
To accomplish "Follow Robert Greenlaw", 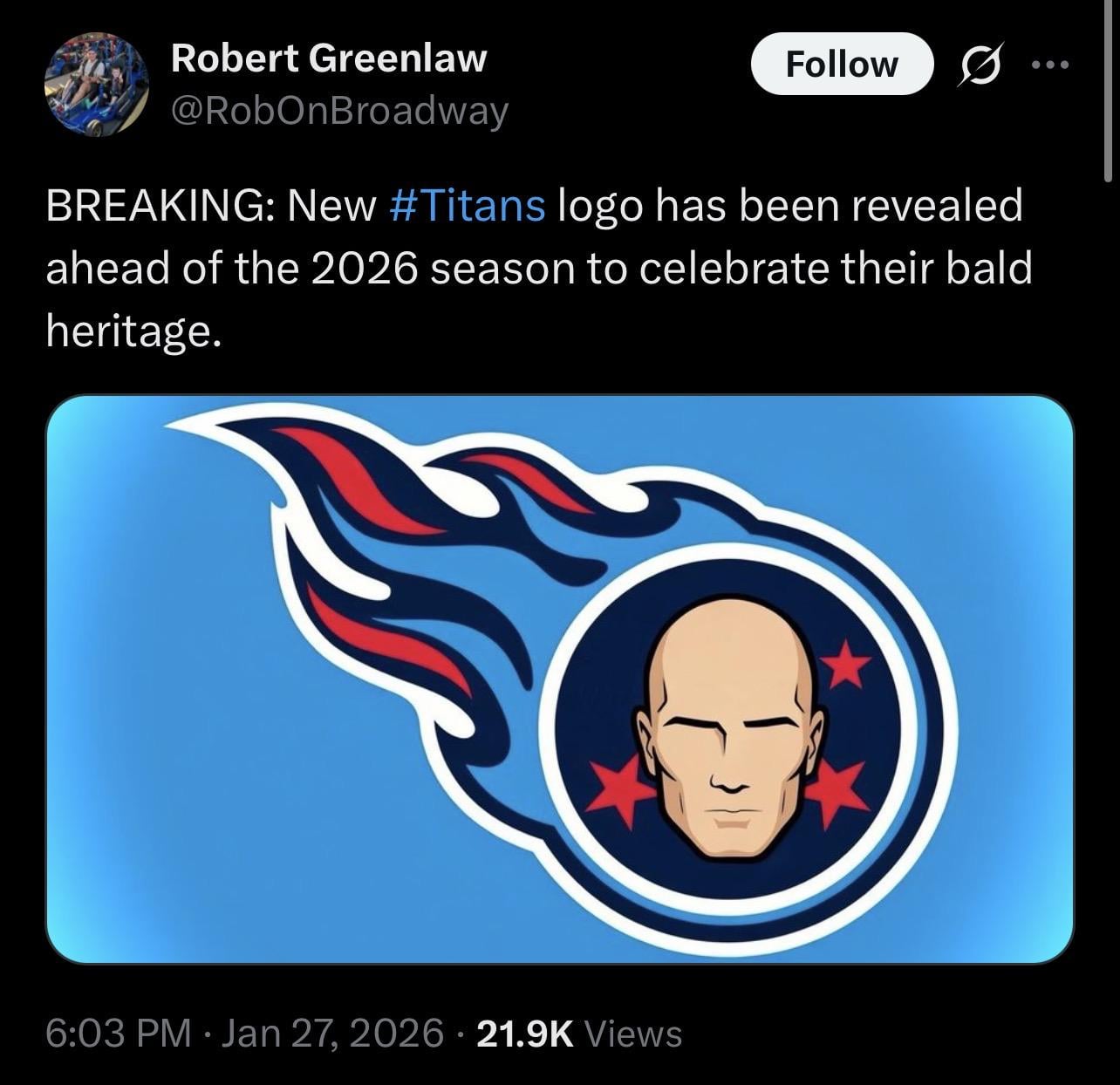I will (x=841, y=65).
